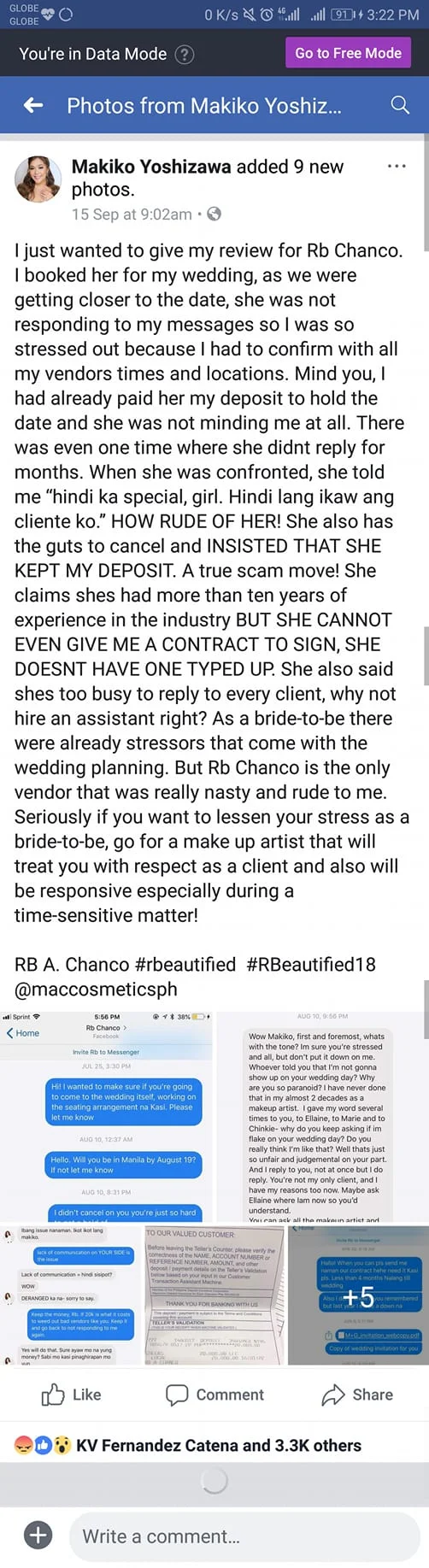The image size is (429, 1568).
Task: Tap the Go to Free Mode button
Action: (348, 53)
